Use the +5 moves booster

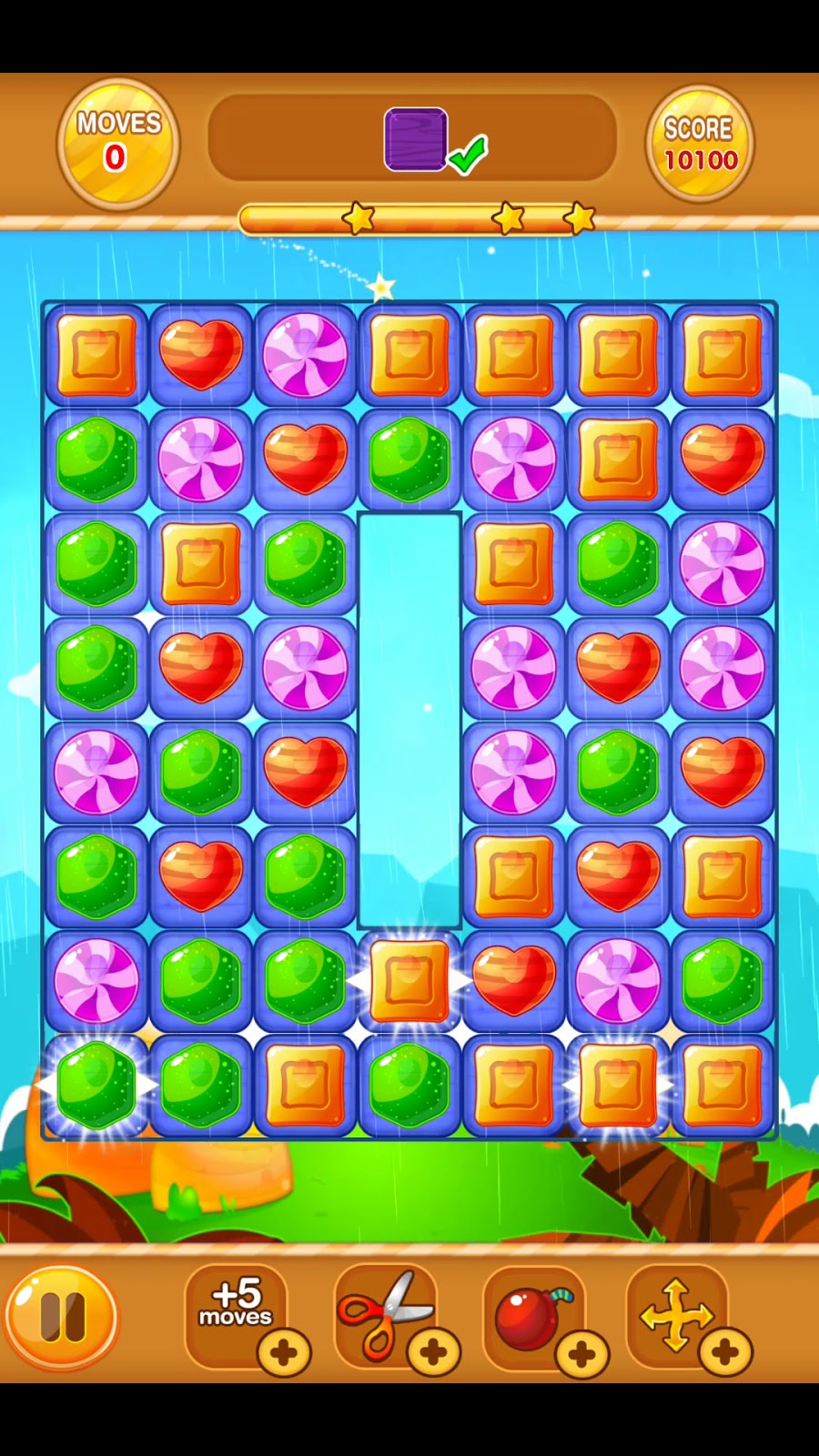coord(237,1310)
